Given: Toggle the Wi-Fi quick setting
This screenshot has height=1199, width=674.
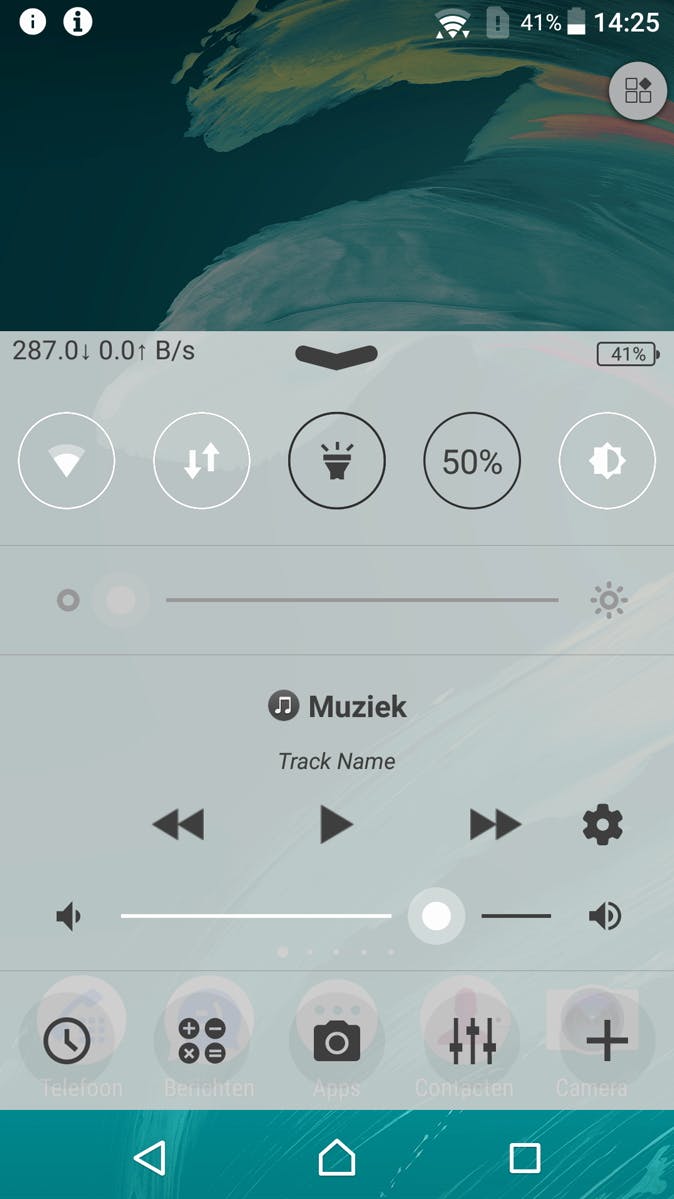Looking at the screenshot, I should 67,461.
